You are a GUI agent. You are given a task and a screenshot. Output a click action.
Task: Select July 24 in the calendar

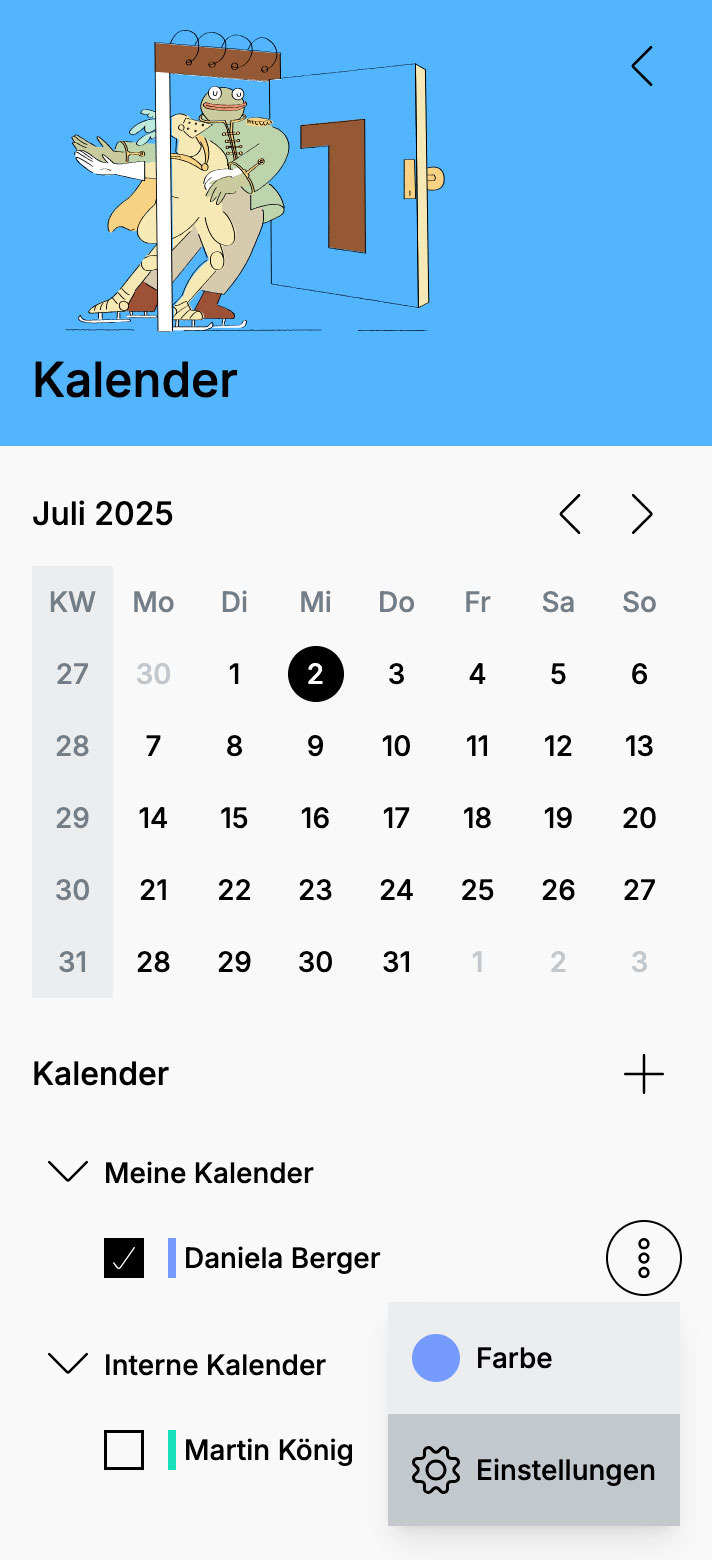click(396, 890)
